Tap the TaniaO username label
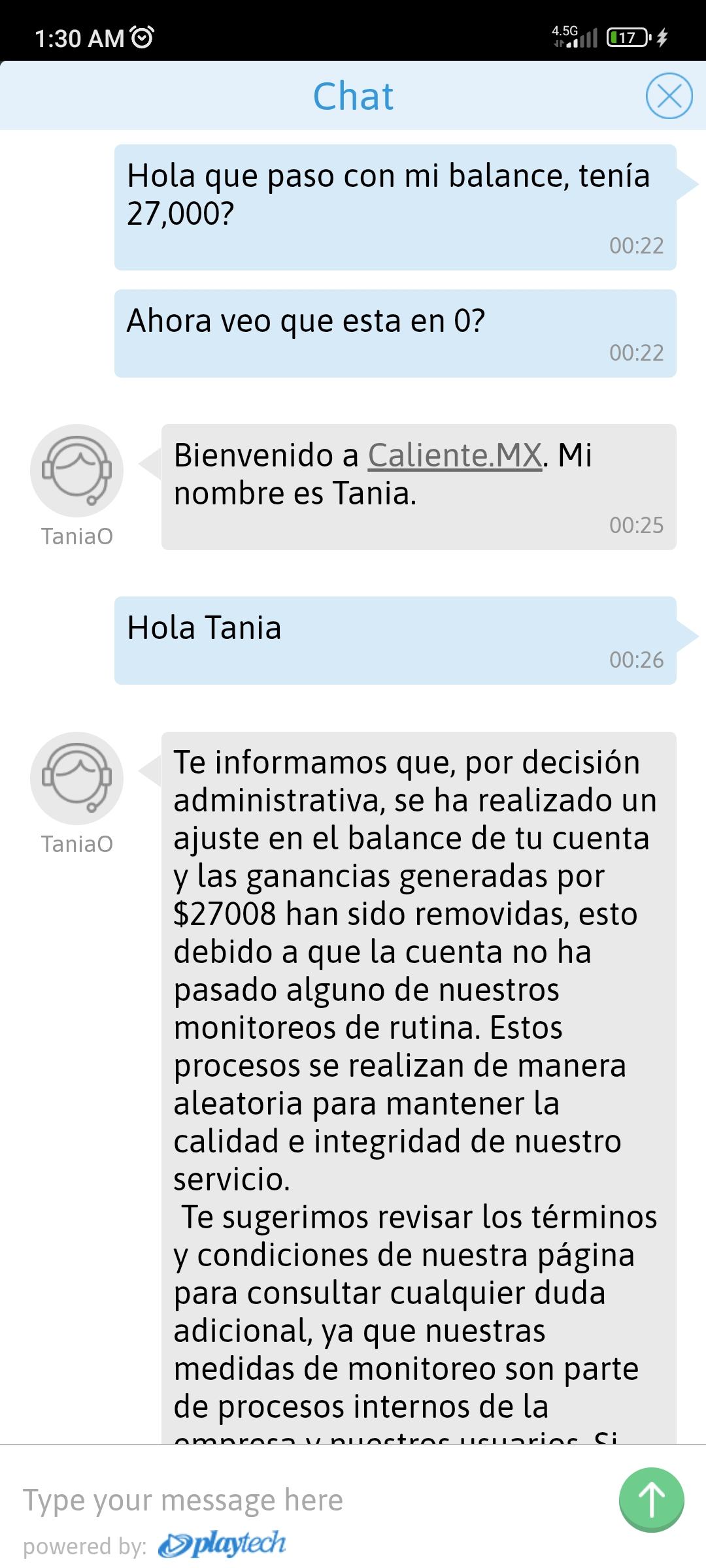This screenshot has width=706, height=1568. (76, 537)
